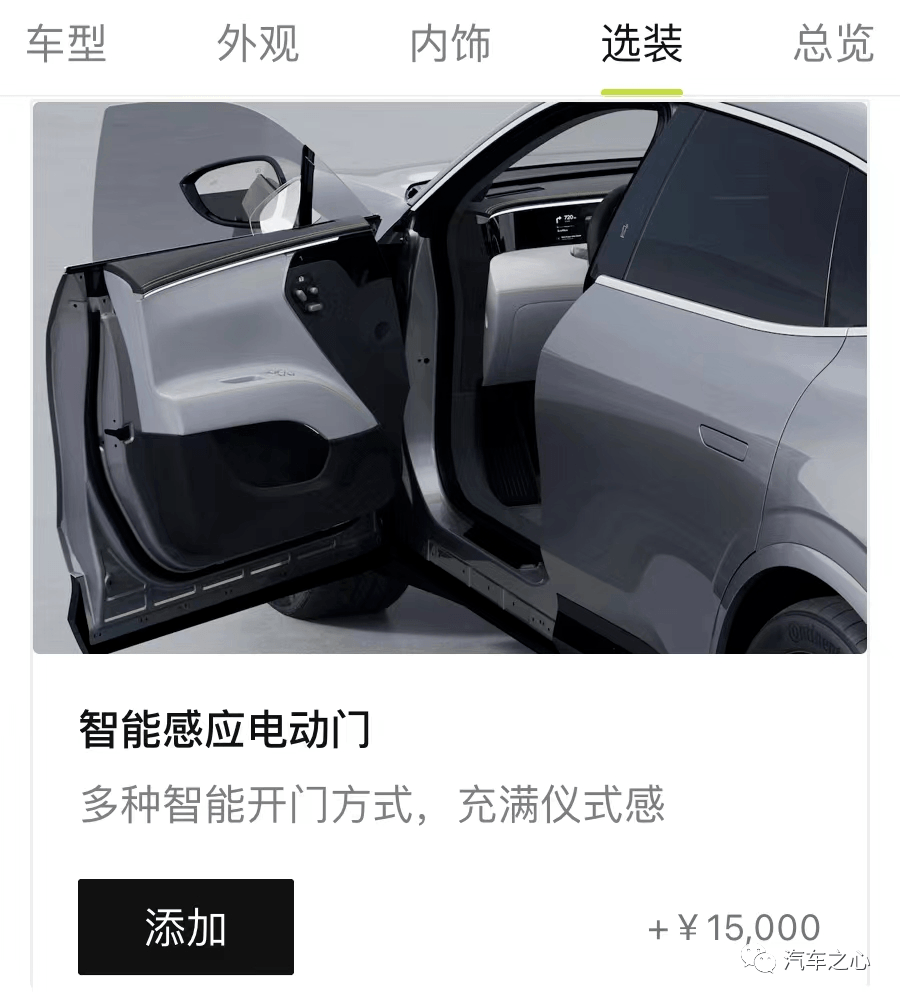Open the 内饰 tab

(450, 45)
